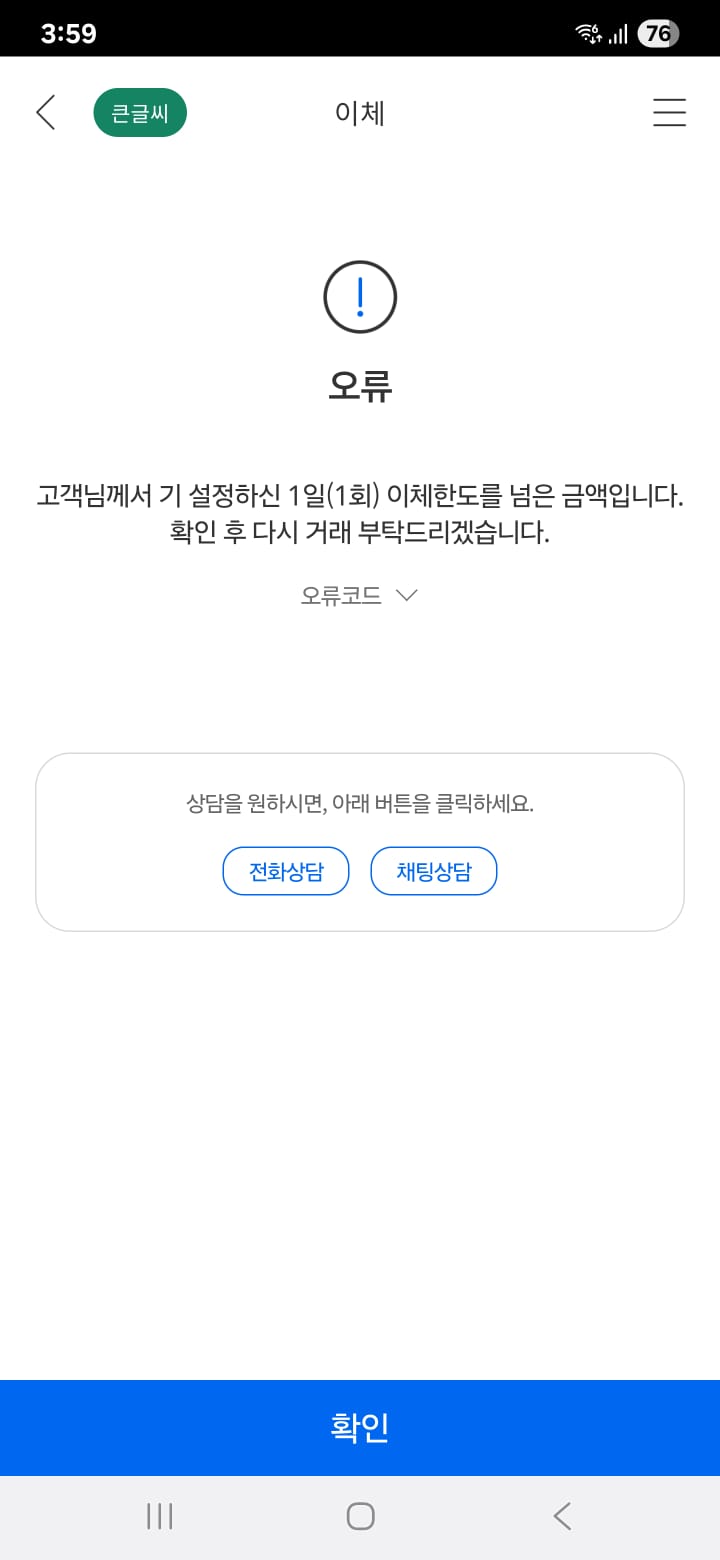Confirm the error with 확인
The height and width of the screenshot is (1560, 720).
tap(360, 1428)
